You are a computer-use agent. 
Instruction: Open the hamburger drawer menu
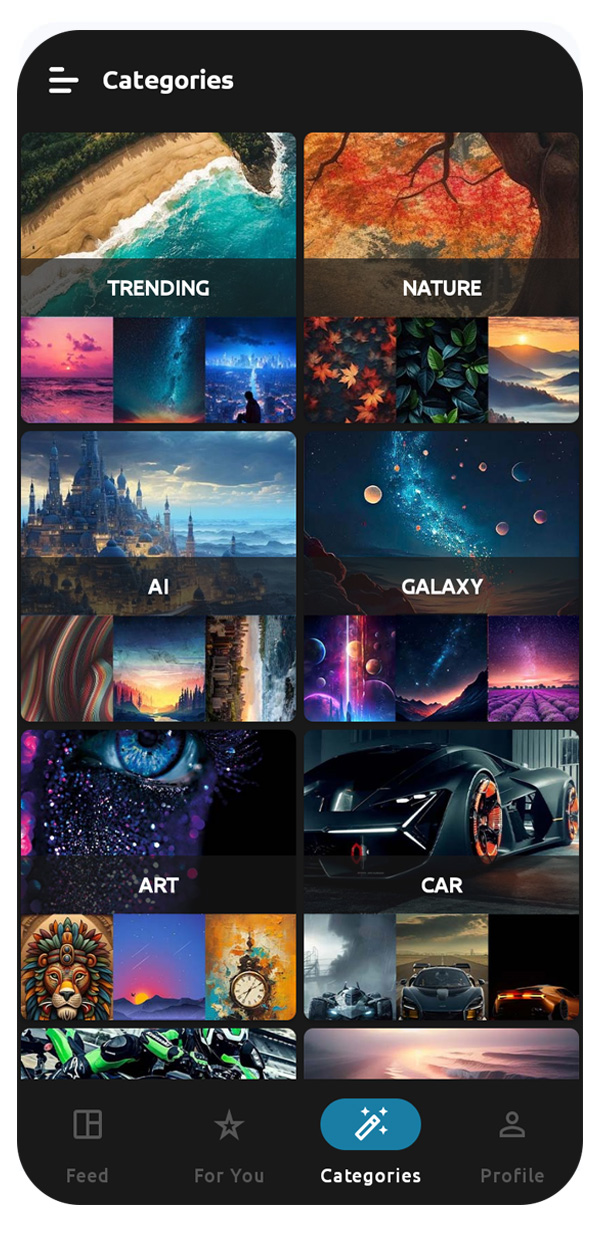(63, 81)
